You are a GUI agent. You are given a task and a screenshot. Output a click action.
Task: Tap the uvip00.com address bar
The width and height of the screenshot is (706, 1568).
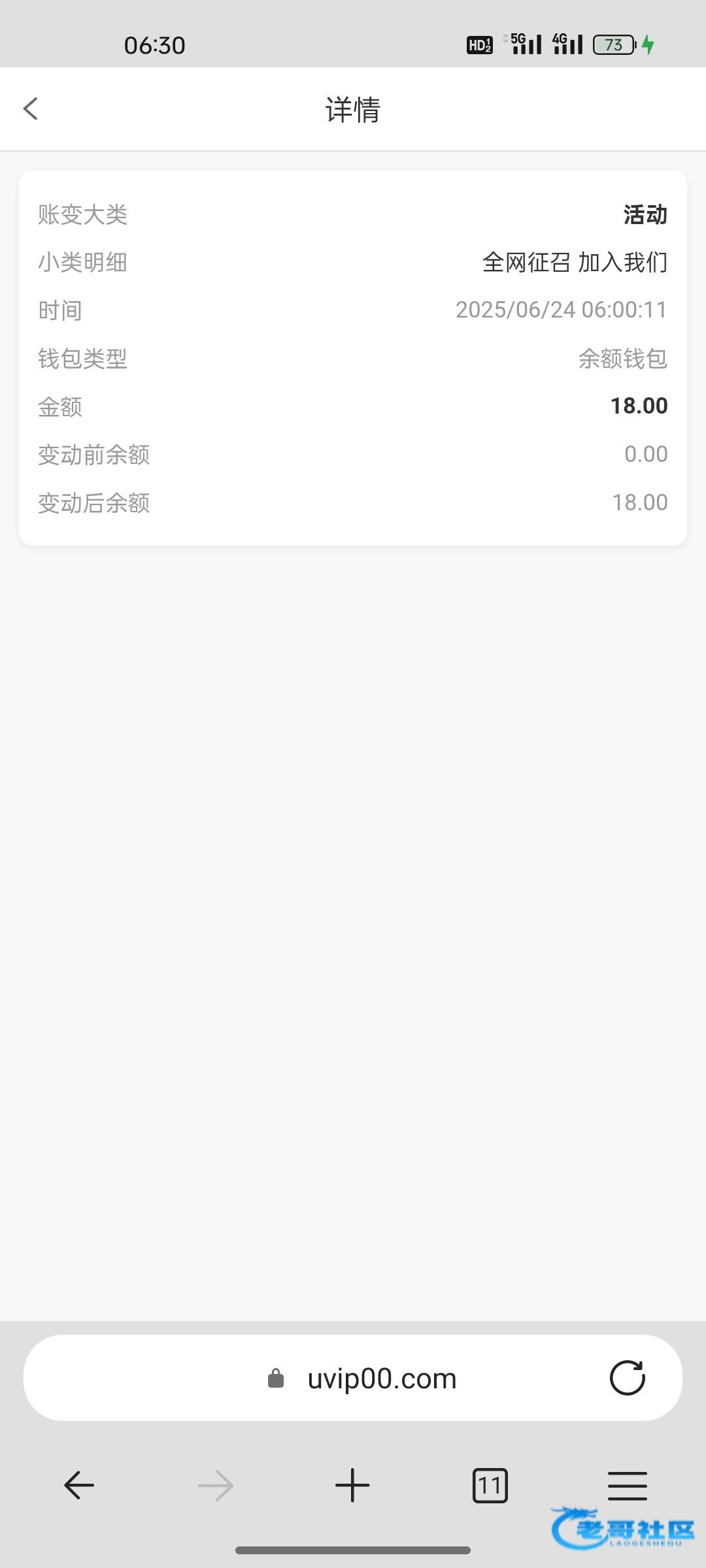381,1379
